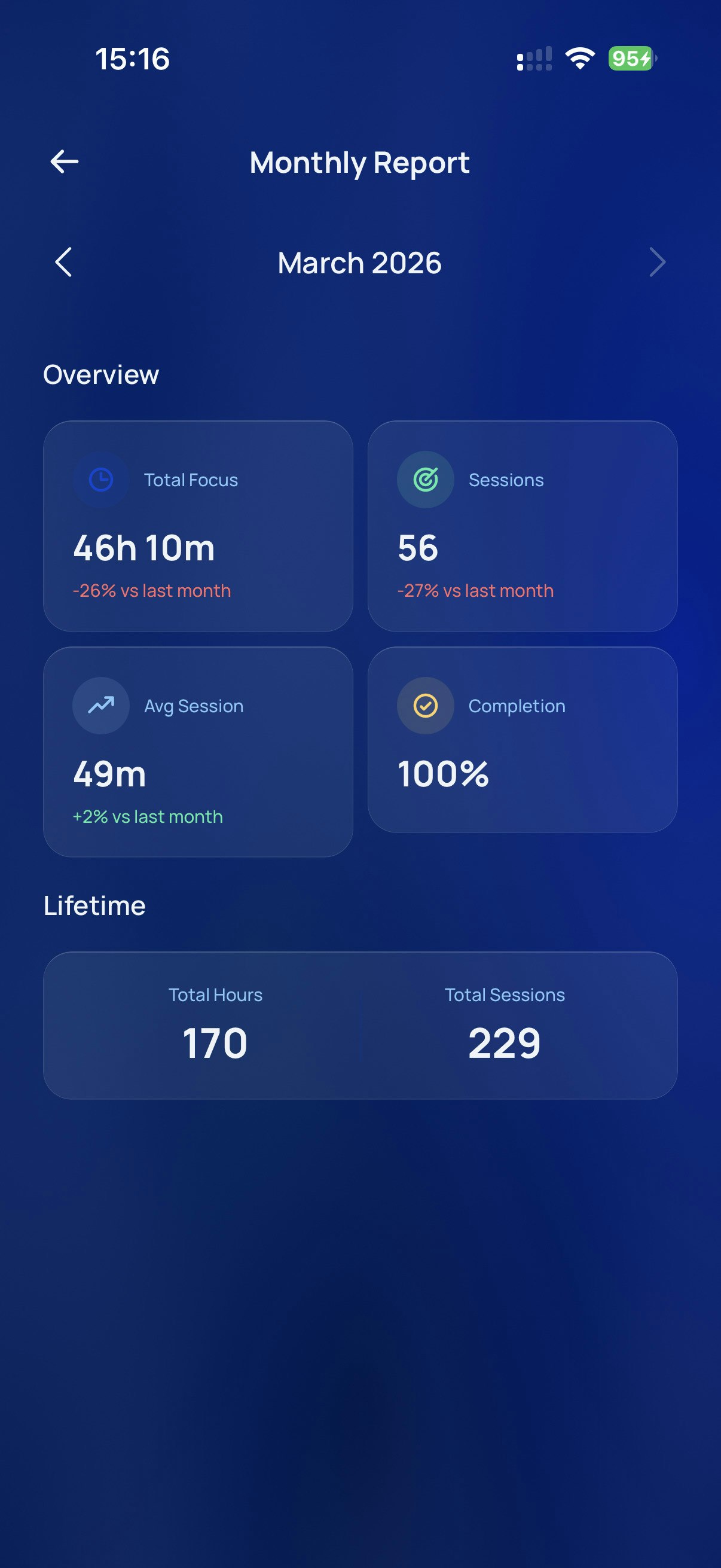Click the clock icon on Total Focus card
721x1568 pixels.
pyautogui.click(x=100, y=479)
